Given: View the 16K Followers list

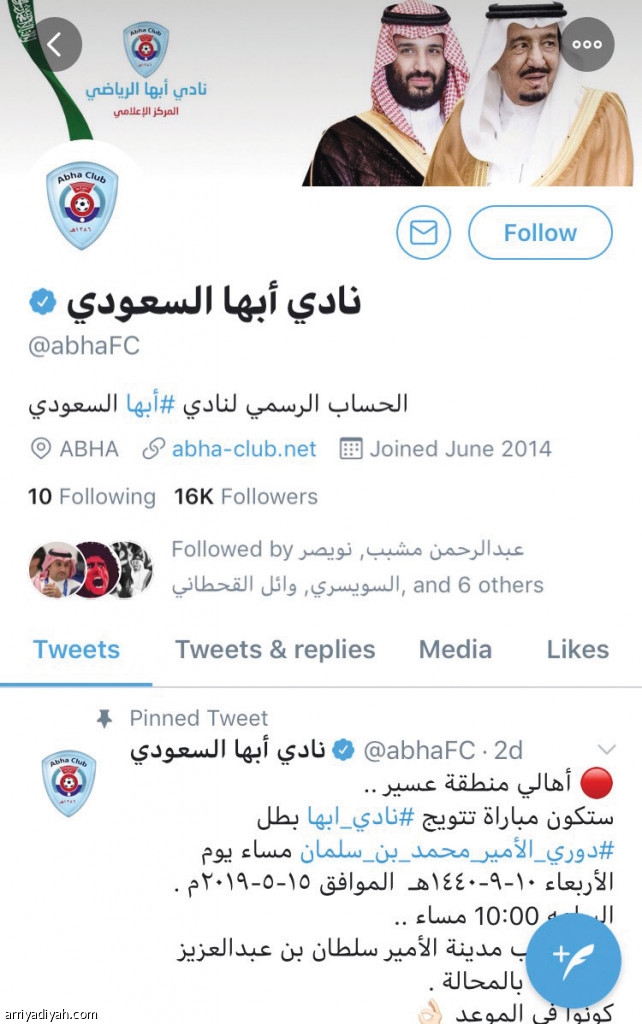Looking at the screenshot, I should tap(245, 497).
